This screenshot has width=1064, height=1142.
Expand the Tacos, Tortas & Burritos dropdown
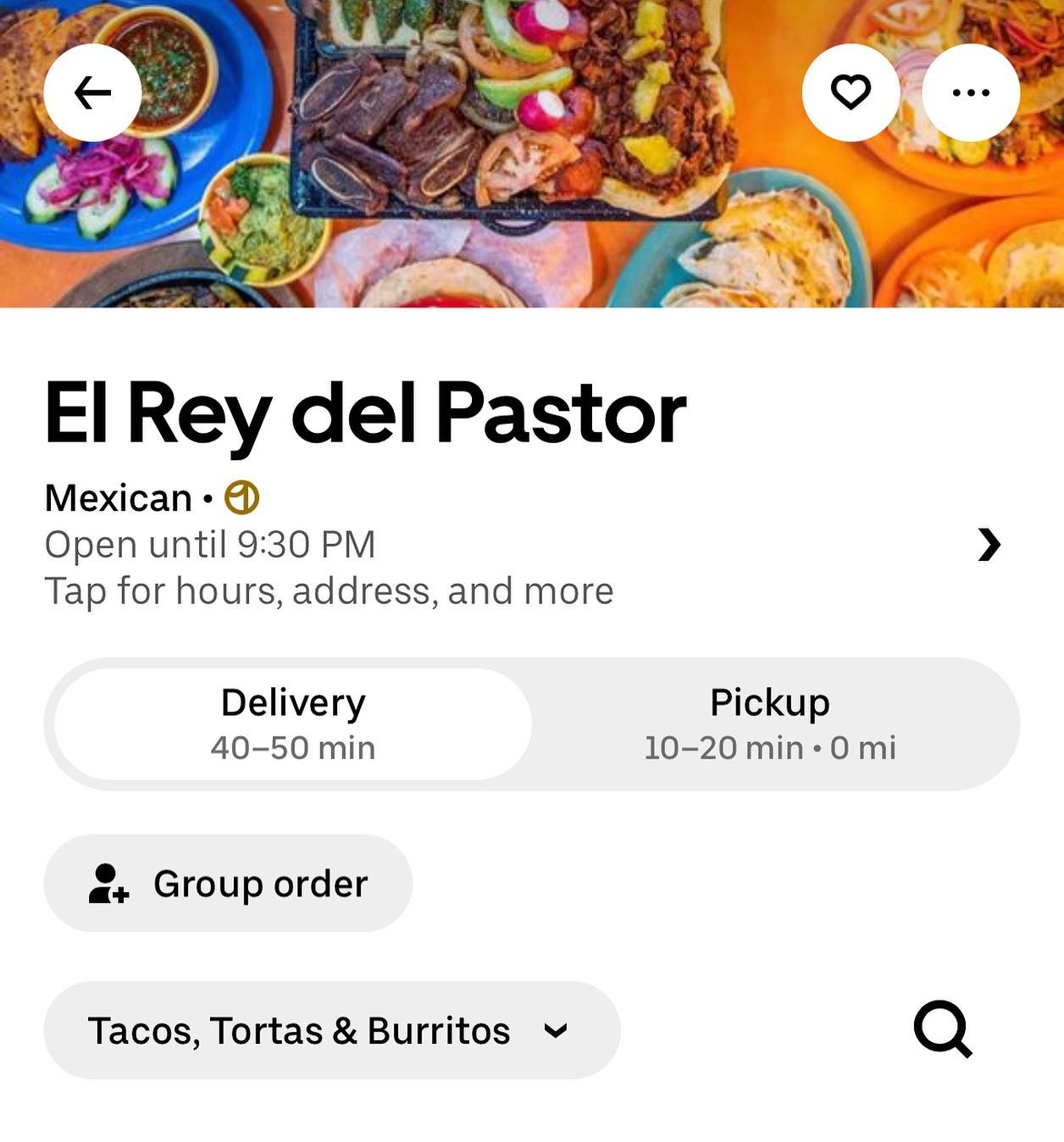(x=331, y=1030)
